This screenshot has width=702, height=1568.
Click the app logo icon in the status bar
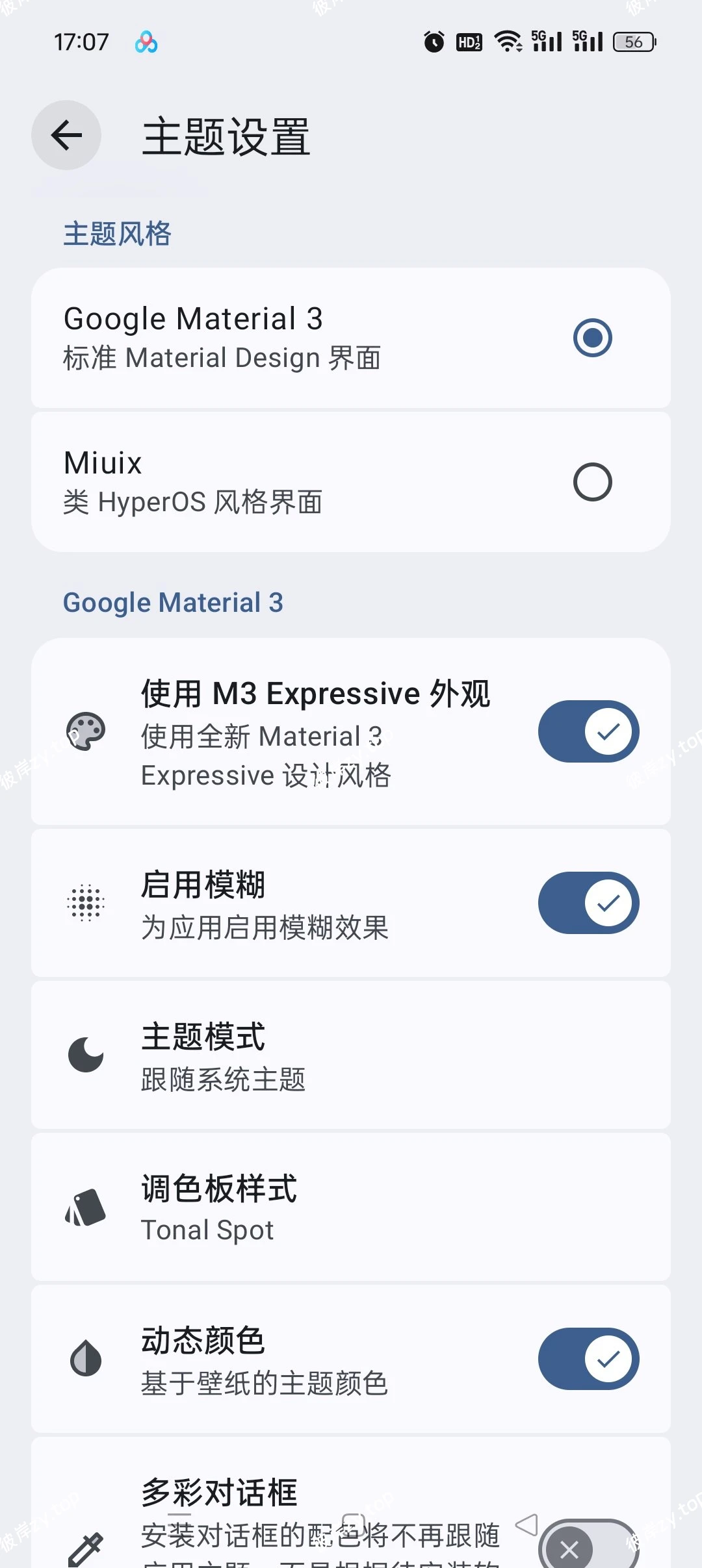click(x=145, y=42)
